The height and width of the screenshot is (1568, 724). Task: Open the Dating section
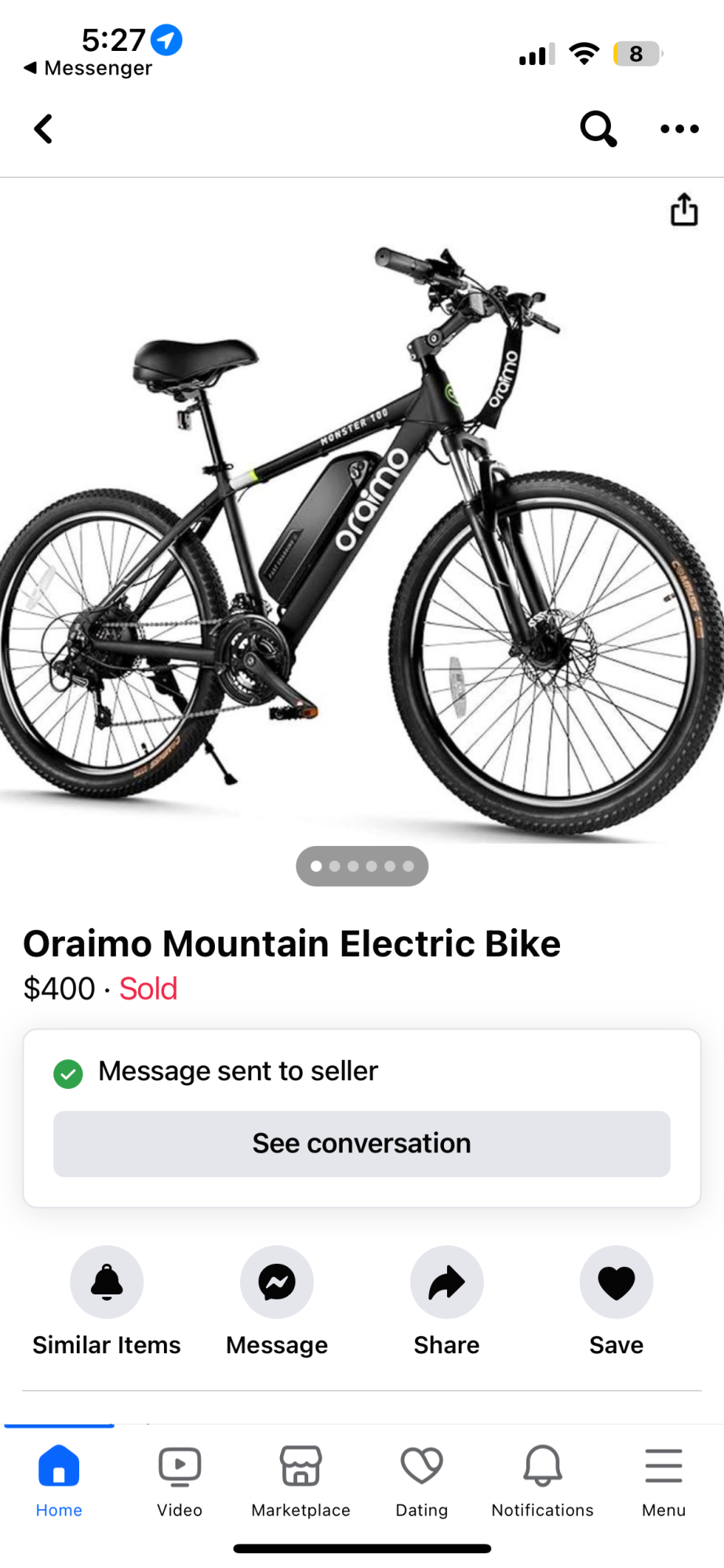pos(421,1465)
